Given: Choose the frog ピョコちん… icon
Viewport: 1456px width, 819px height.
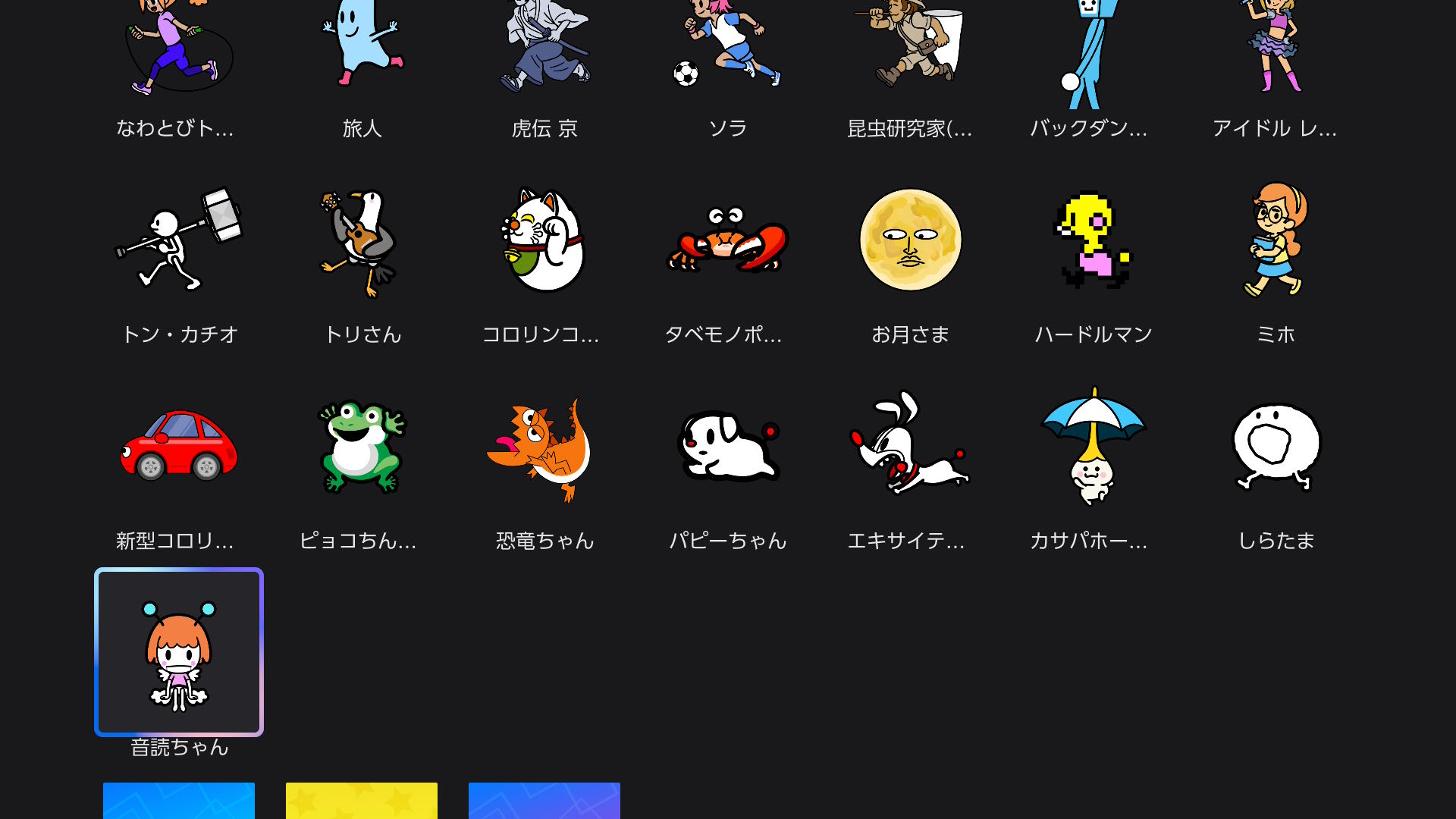Looking at the screenshot, I should coord(362,447).
